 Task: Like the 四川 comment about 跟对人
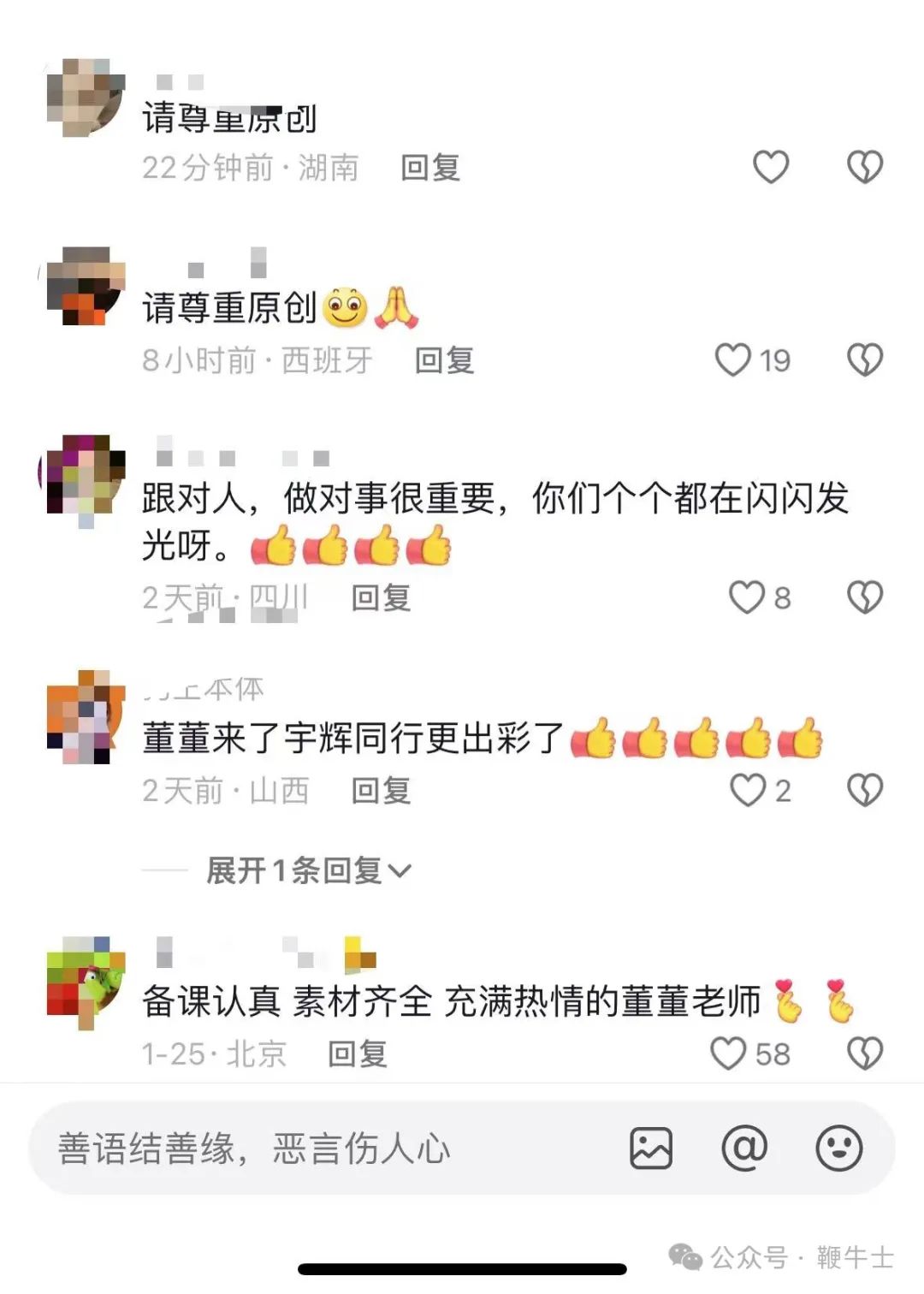(x=746, y=597)
